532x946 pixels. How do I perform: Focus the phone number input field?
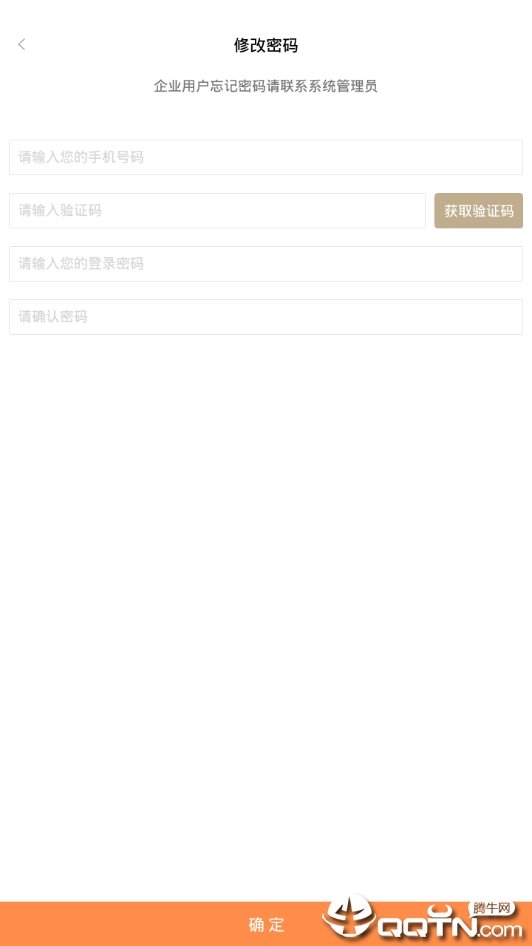266,157
